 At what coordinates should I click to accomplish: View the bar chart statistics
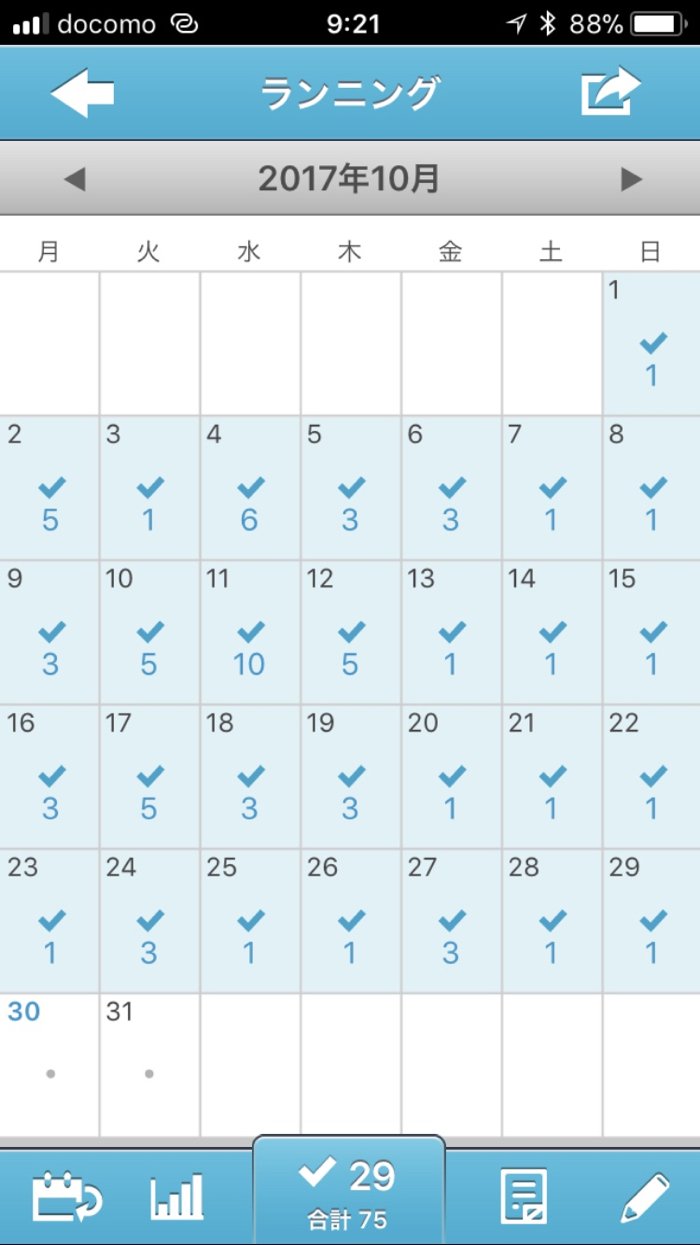pyautogui.click(x=177, y=1196)
